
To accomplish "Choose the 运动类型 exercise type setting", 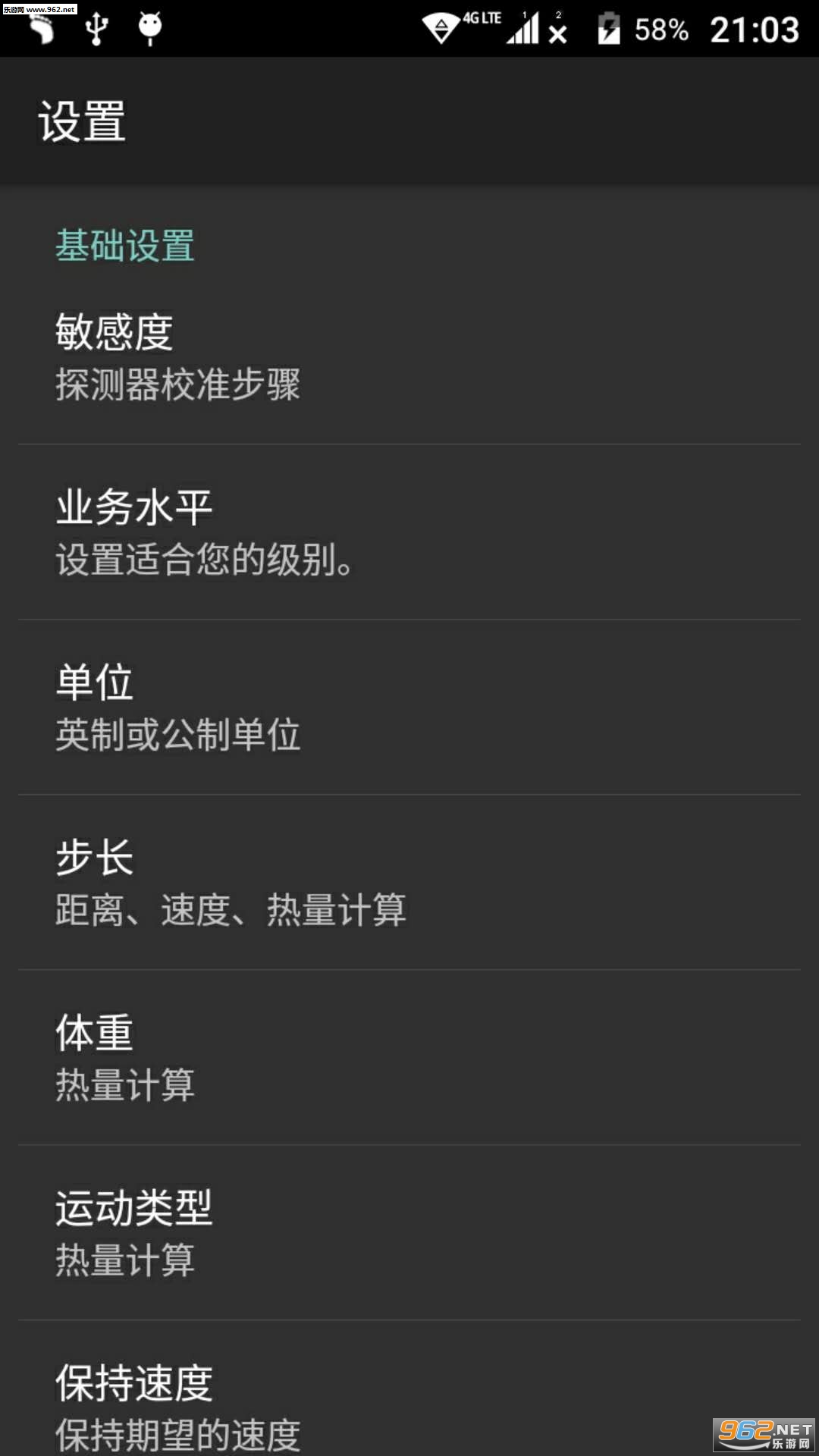I will [409, 1233].
